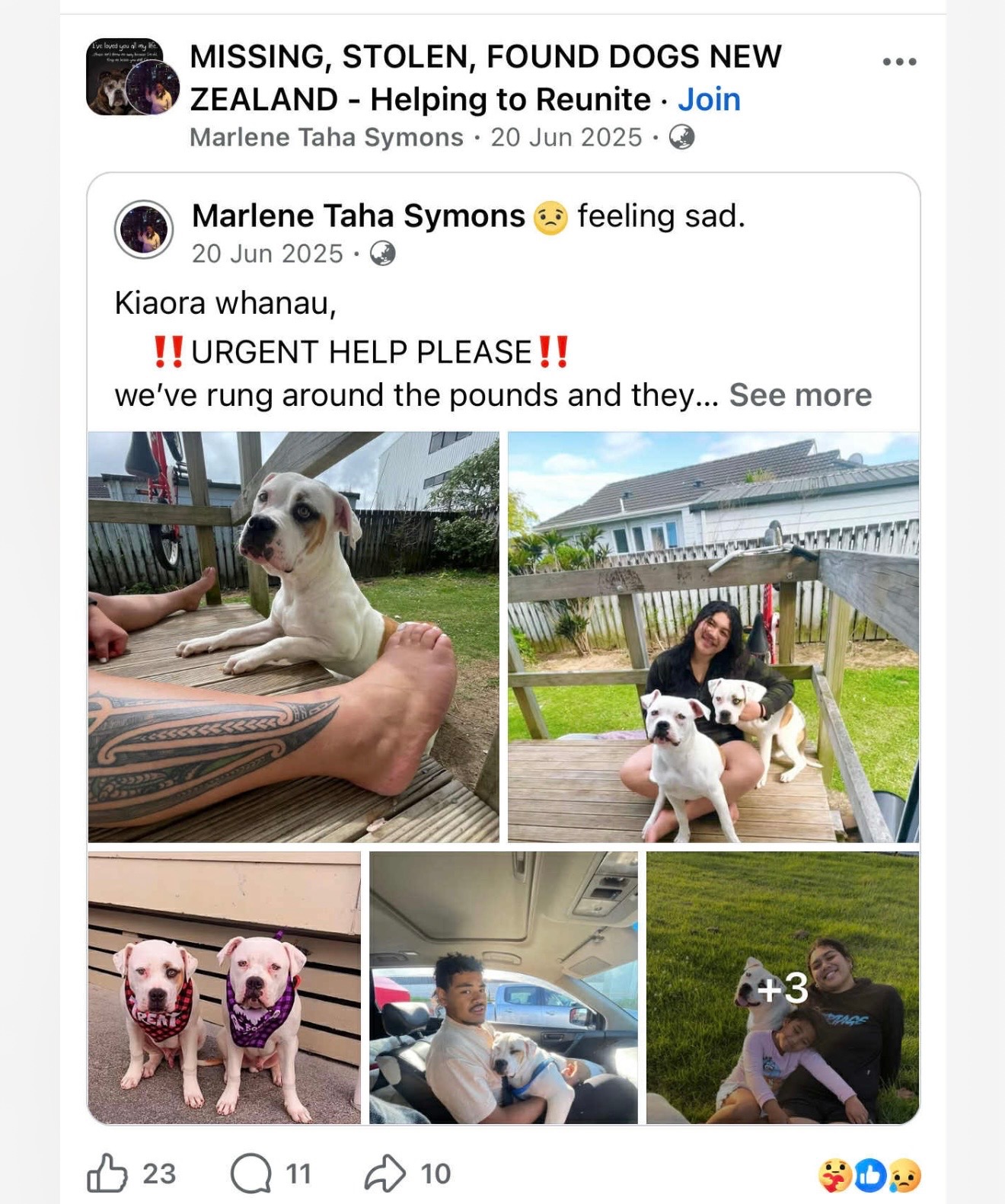
Task: Open photo of dog lying by tattooed leg
Action: (293, 637)
